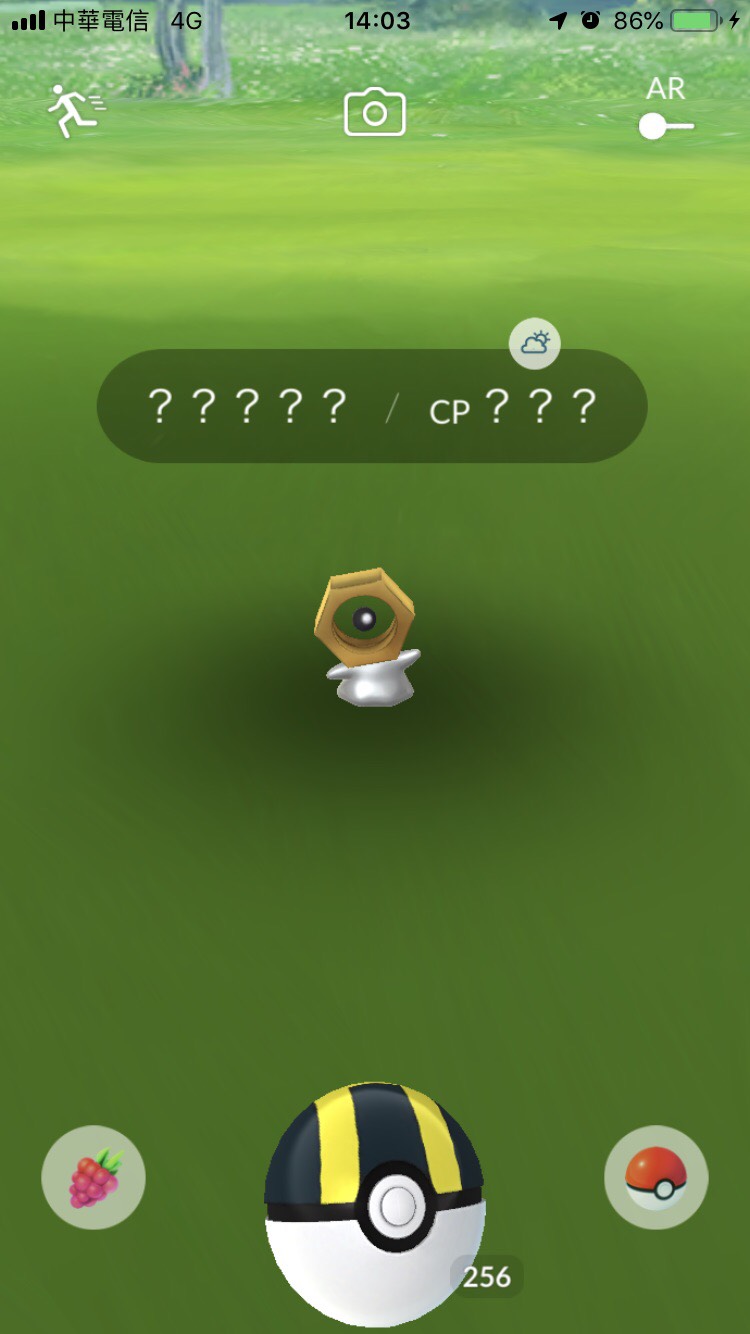The height and width of the screenshot is (1334, 750).
Task: Open the Poké Ball selection button
Action: coord(656,1178)
